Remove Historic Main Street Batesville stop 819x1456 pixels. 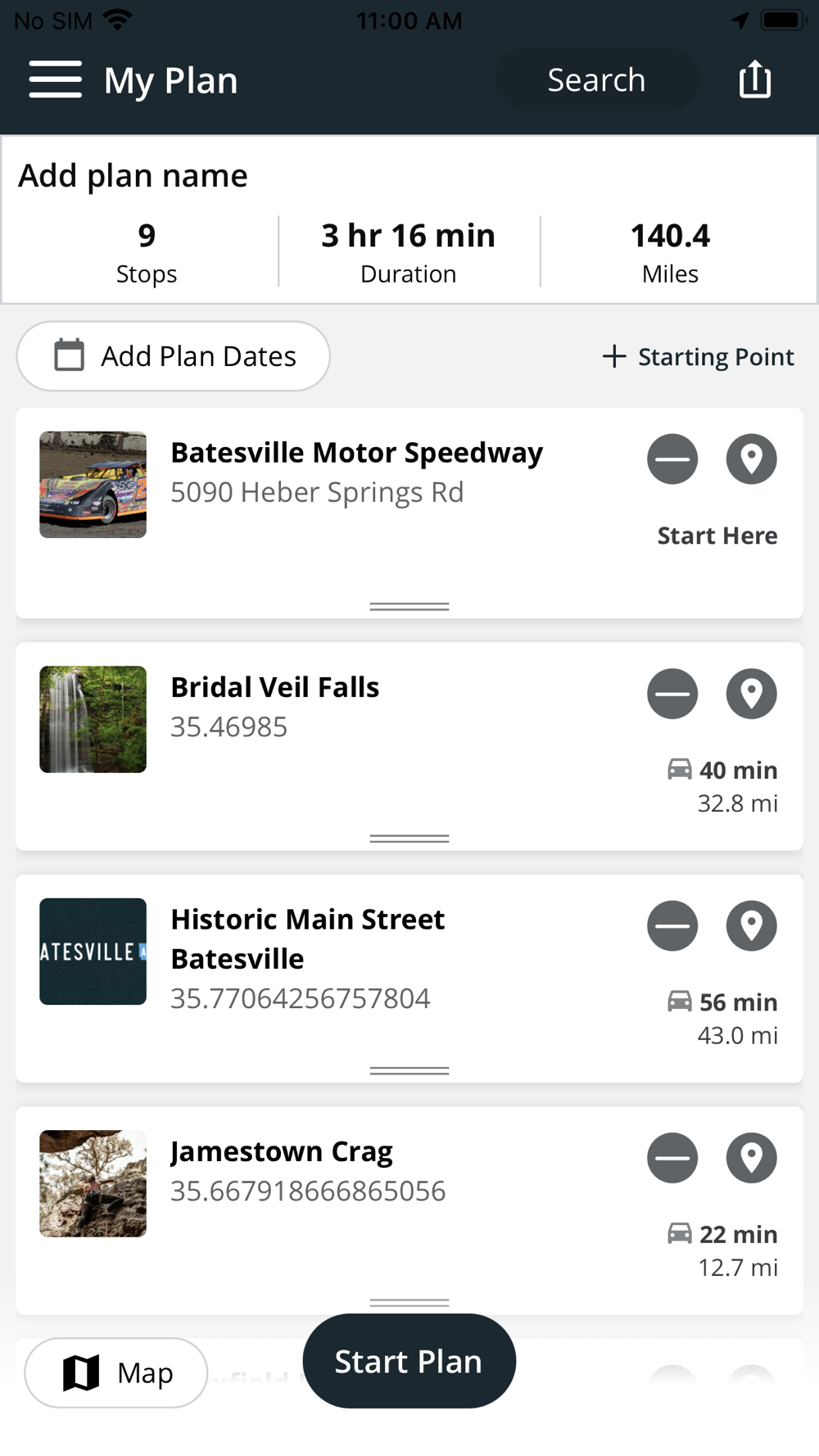(672, 925)
